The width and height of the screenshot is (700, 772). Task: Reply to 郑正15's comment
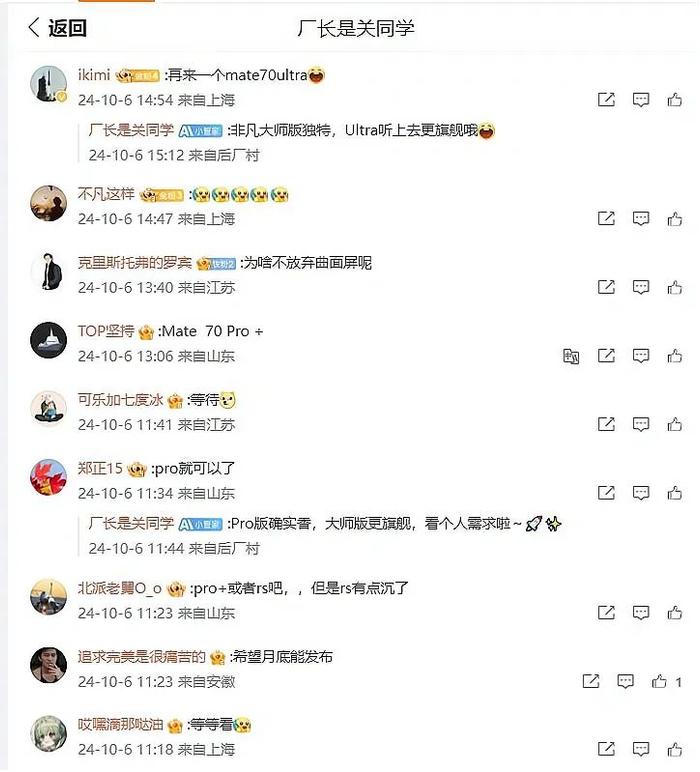pyautogui.click(x=641, y=493)
